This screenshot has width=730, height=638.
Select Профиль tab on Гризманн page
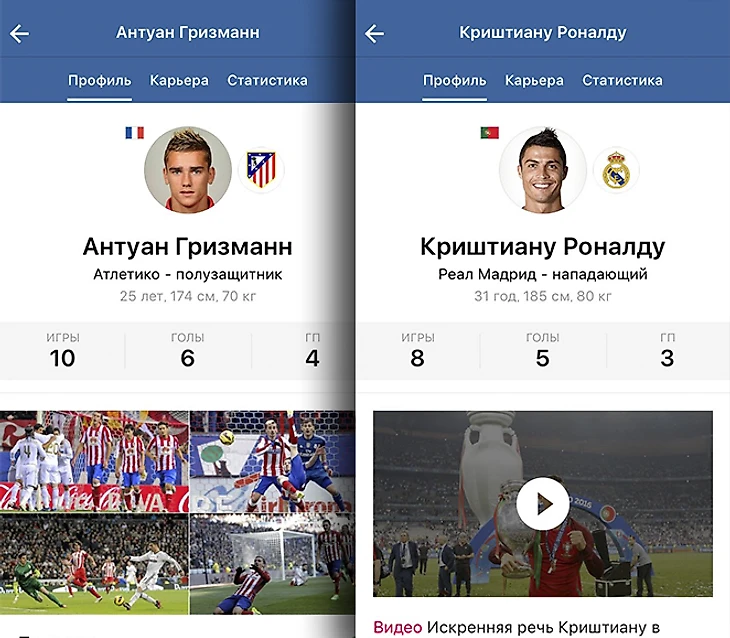point(100,80)
